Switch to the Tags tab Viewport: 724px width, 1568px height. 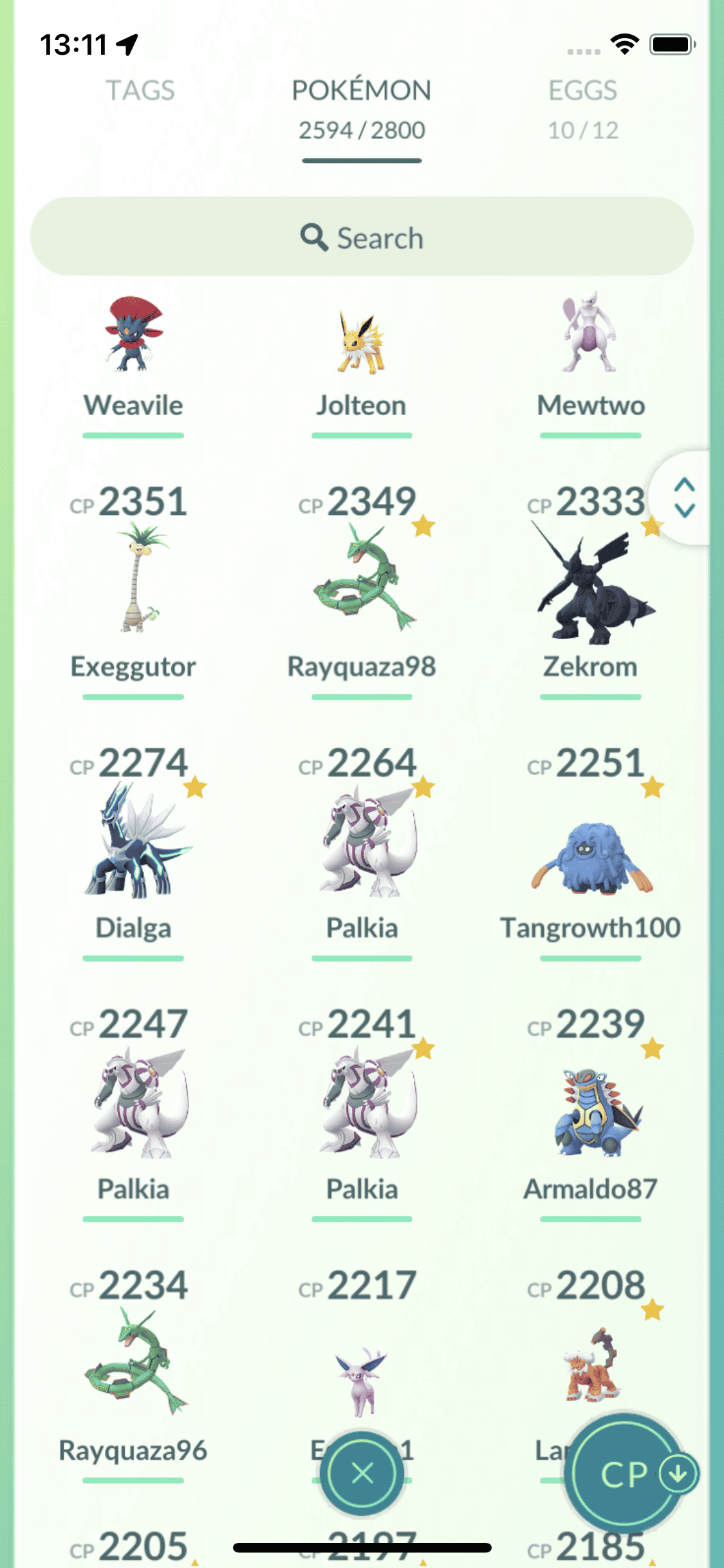click(140, 91)
